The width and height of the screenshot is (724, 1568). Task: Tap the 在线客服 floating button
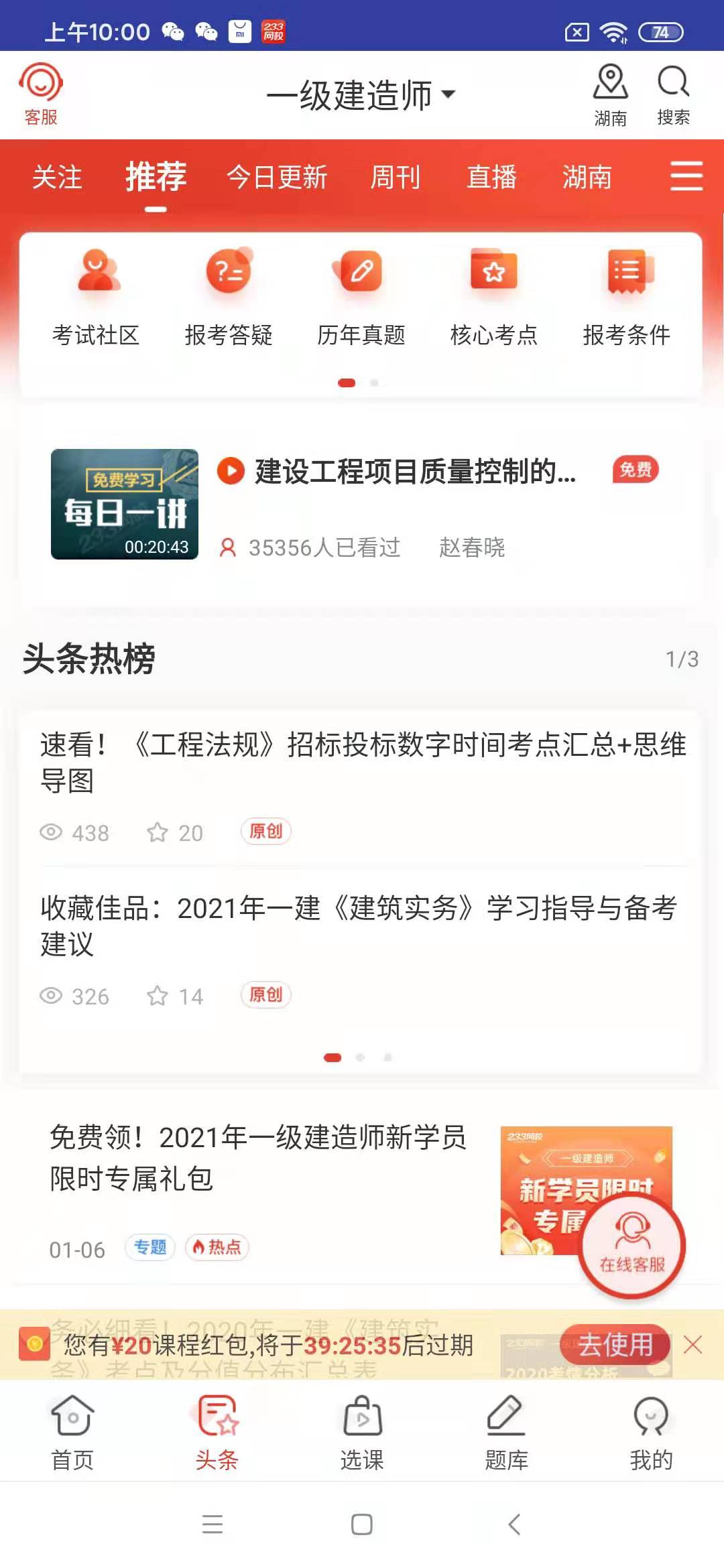pos(631,1245)
